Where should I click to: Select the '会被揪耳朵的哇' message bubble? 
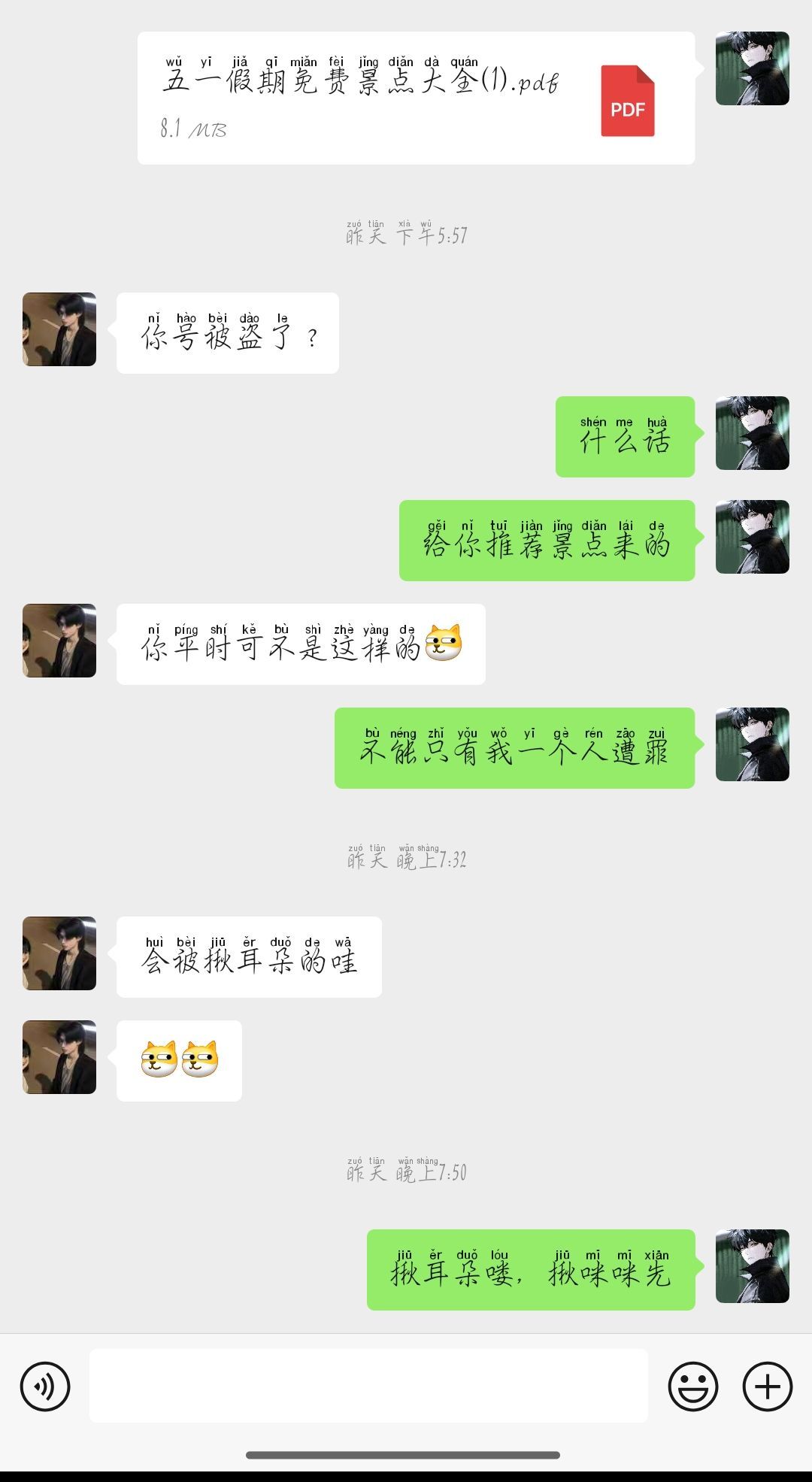point(248,958)
